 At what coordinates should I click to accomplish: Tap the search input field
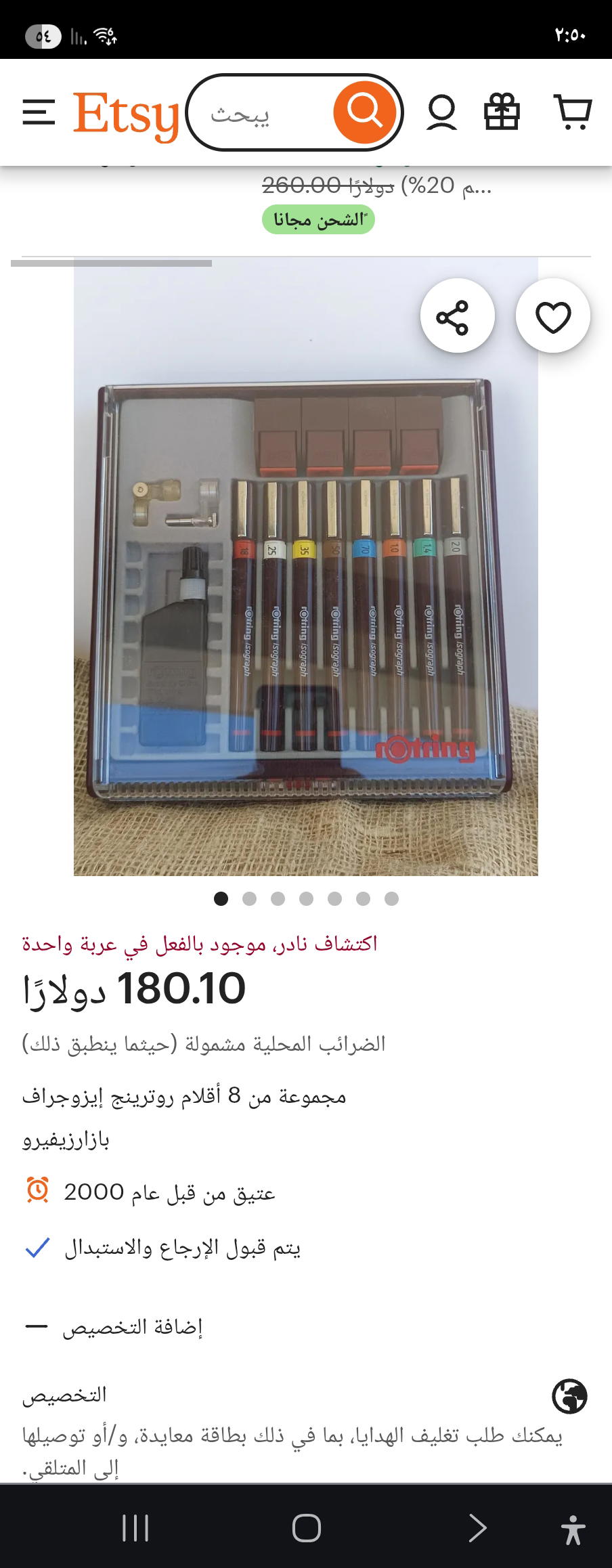click(257, 114)
